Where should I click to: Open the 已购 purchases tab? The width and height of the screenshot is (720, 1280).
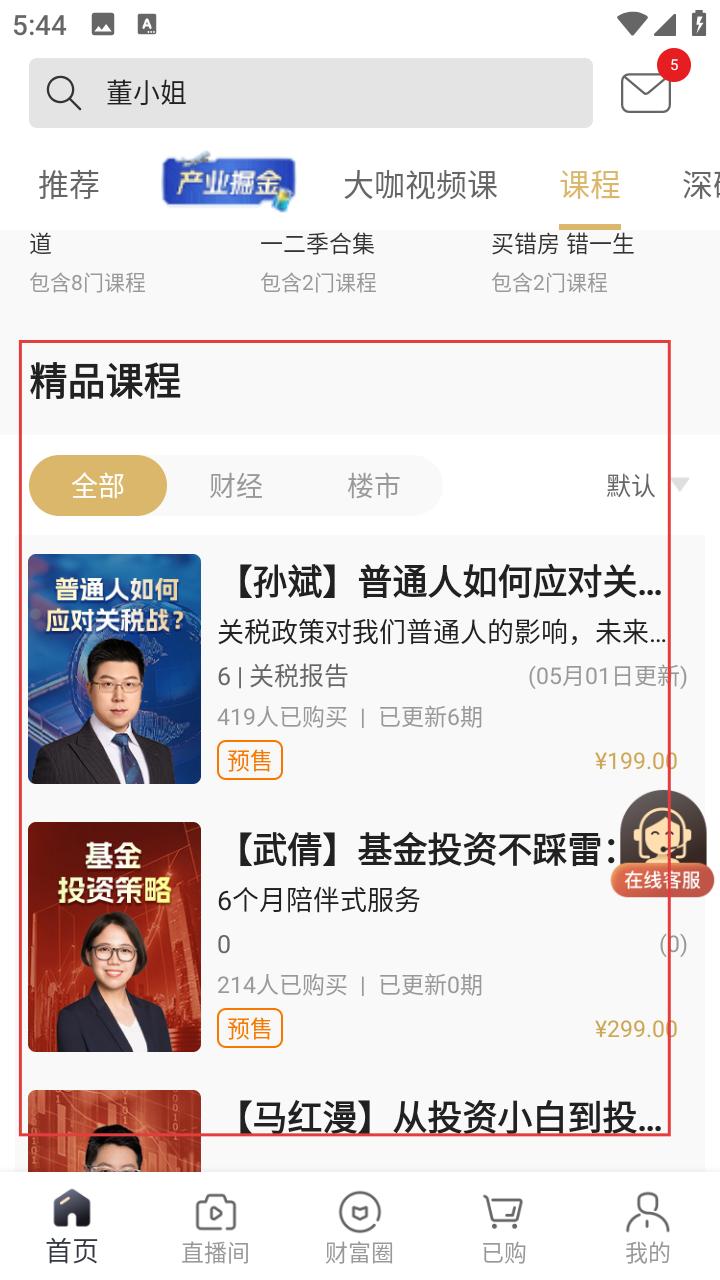pyautogui.click(x=503, y=1226)
